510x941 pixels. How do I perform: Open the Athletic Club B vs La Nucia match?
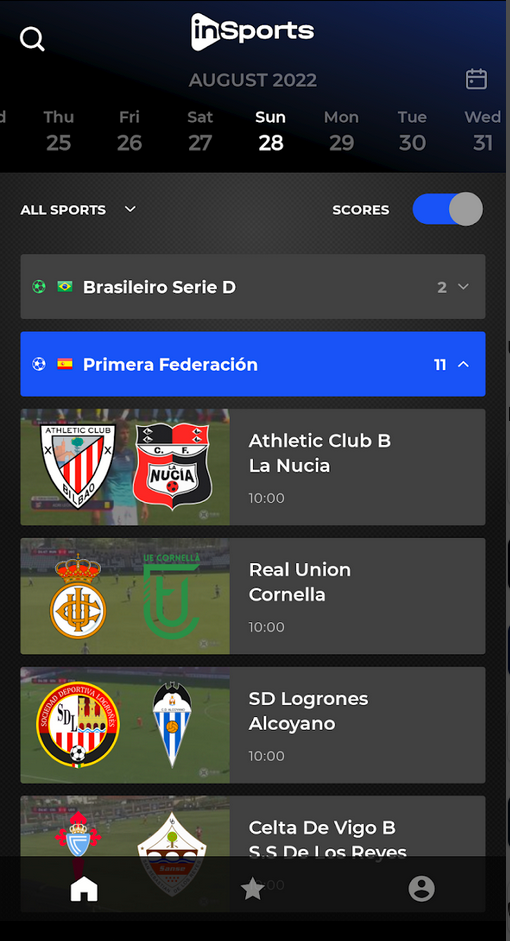[253, 467]
